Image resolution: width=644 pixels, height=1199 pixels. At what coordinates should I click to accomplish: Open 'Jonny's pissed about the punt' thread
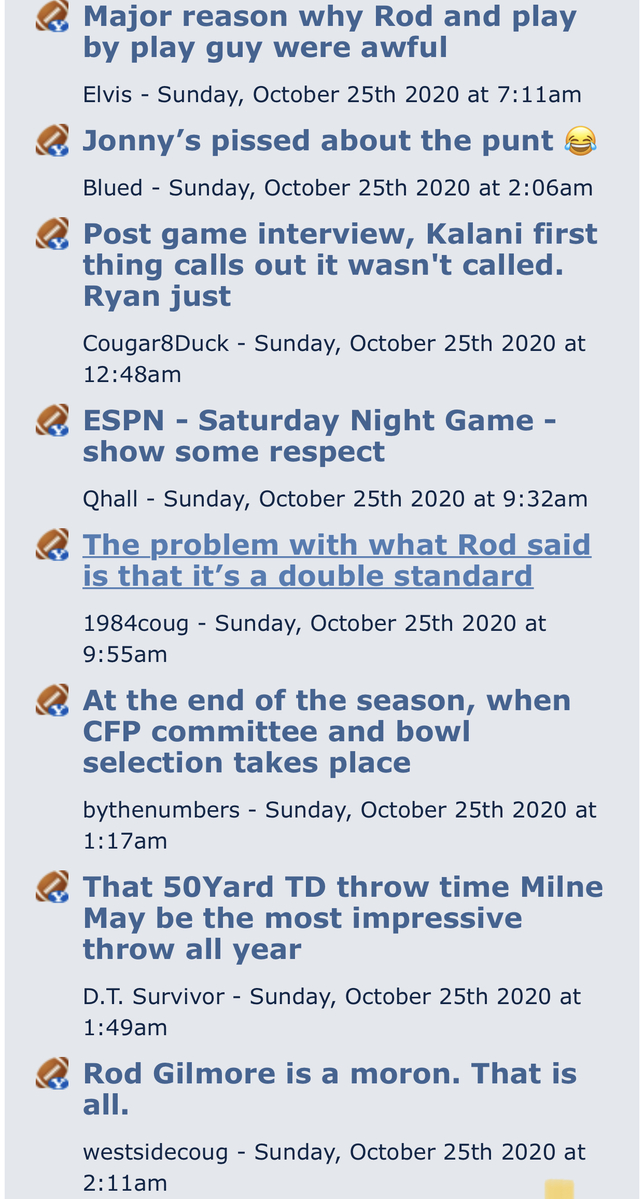point(318,140)
